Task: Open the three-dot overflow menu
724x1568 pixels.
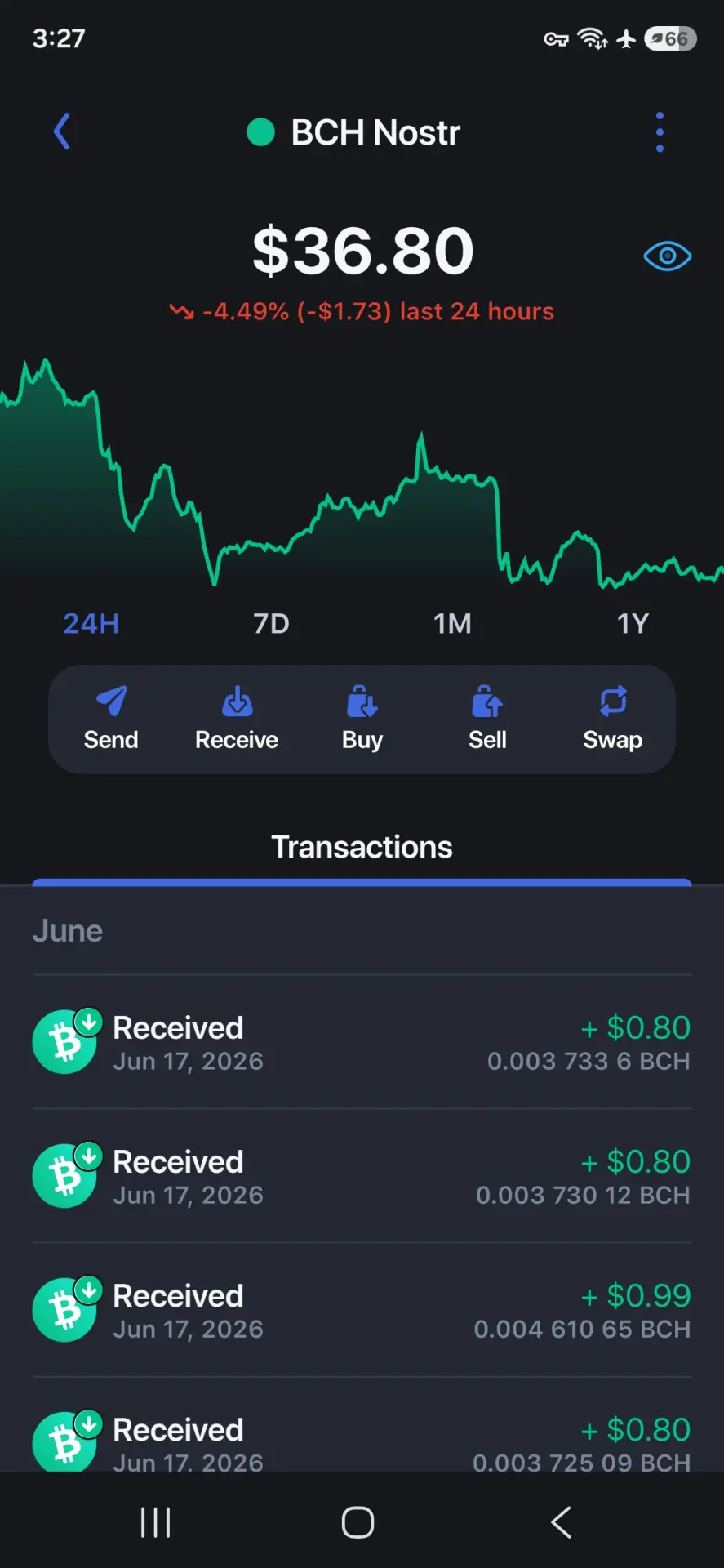Action: tap(660, 131)
